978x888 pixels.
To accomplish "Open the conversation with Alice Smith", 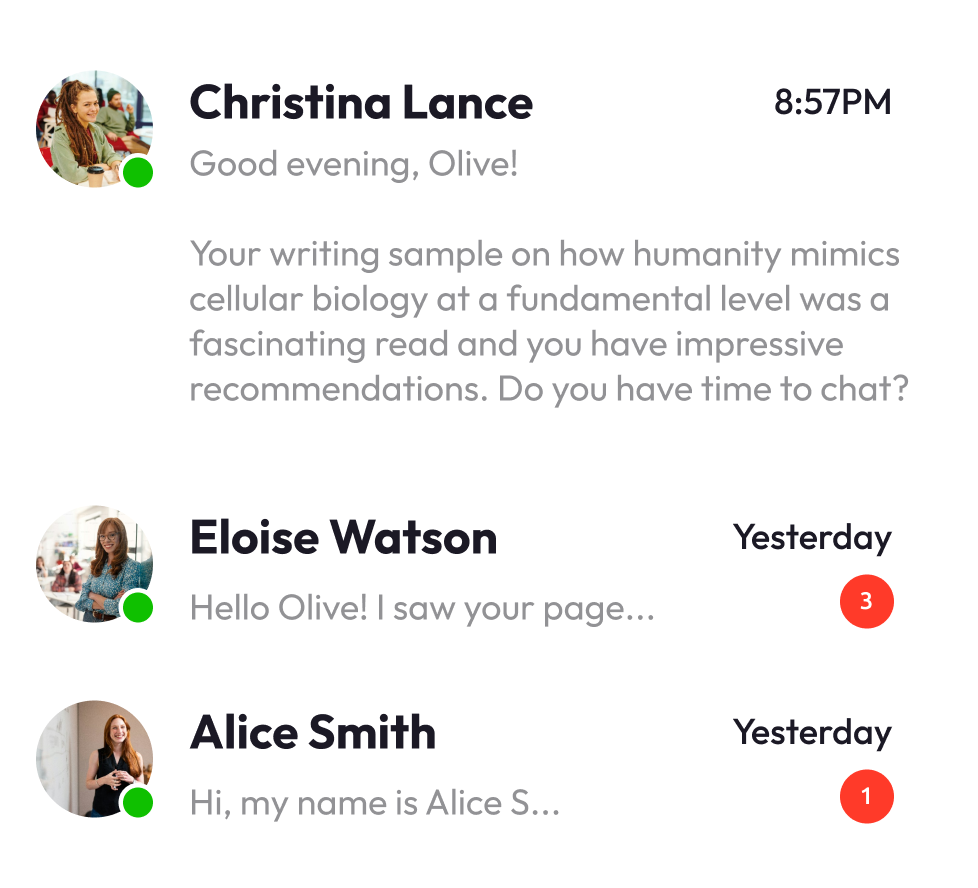I will pos(488,760).
